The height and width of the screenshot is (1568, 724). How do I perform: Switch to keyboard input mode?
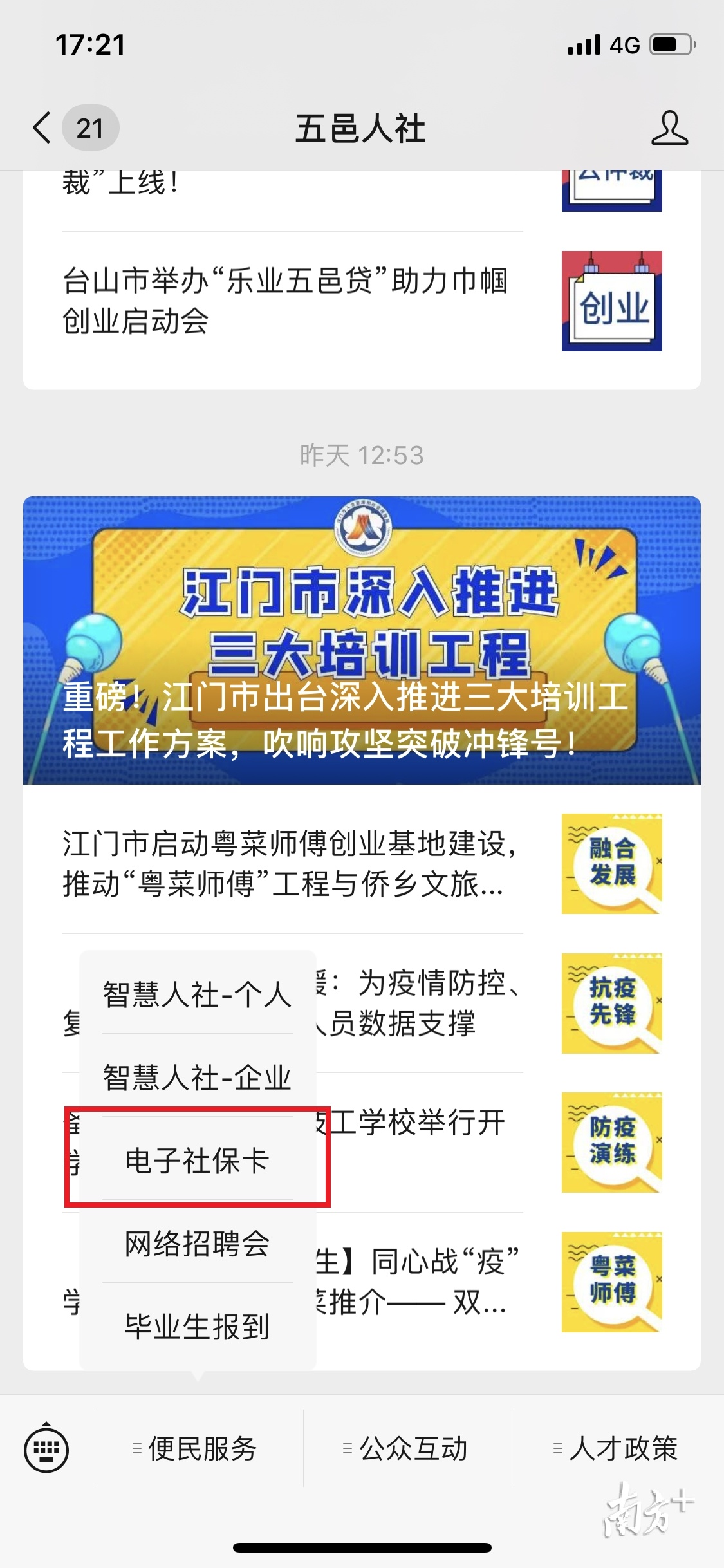[46, 1448]
